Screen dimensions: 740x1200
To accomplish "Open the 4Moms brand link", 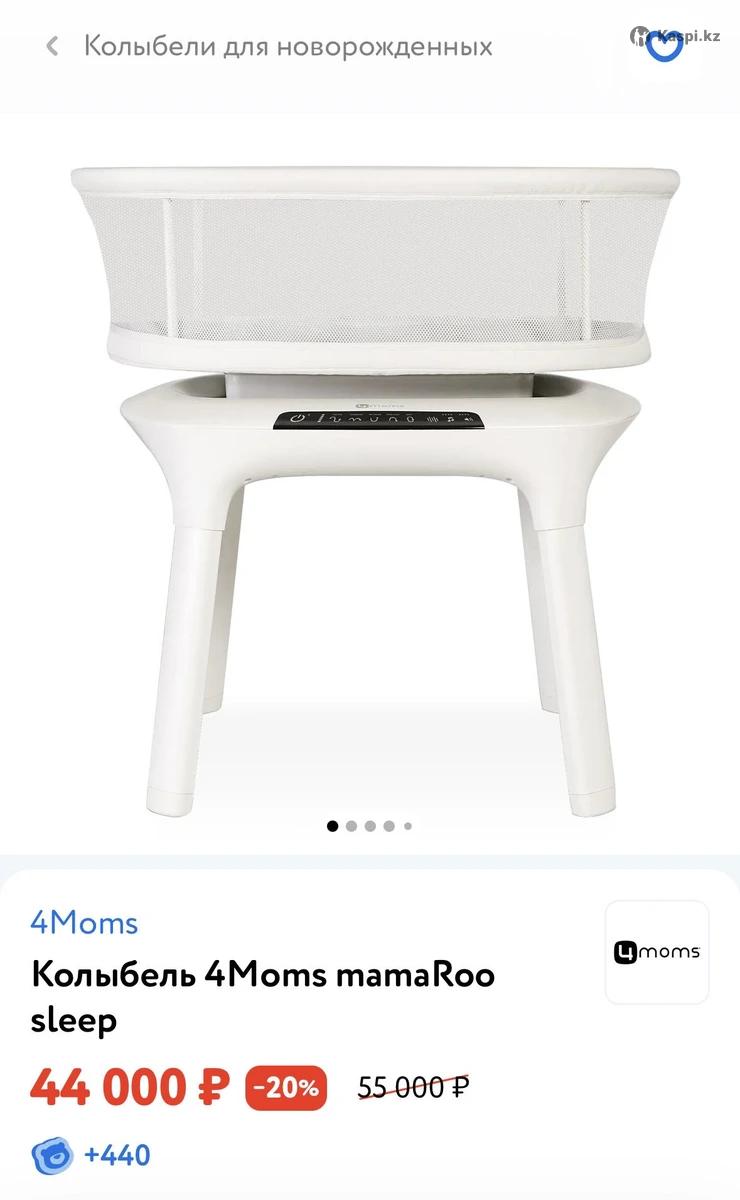I will point(84,922).
